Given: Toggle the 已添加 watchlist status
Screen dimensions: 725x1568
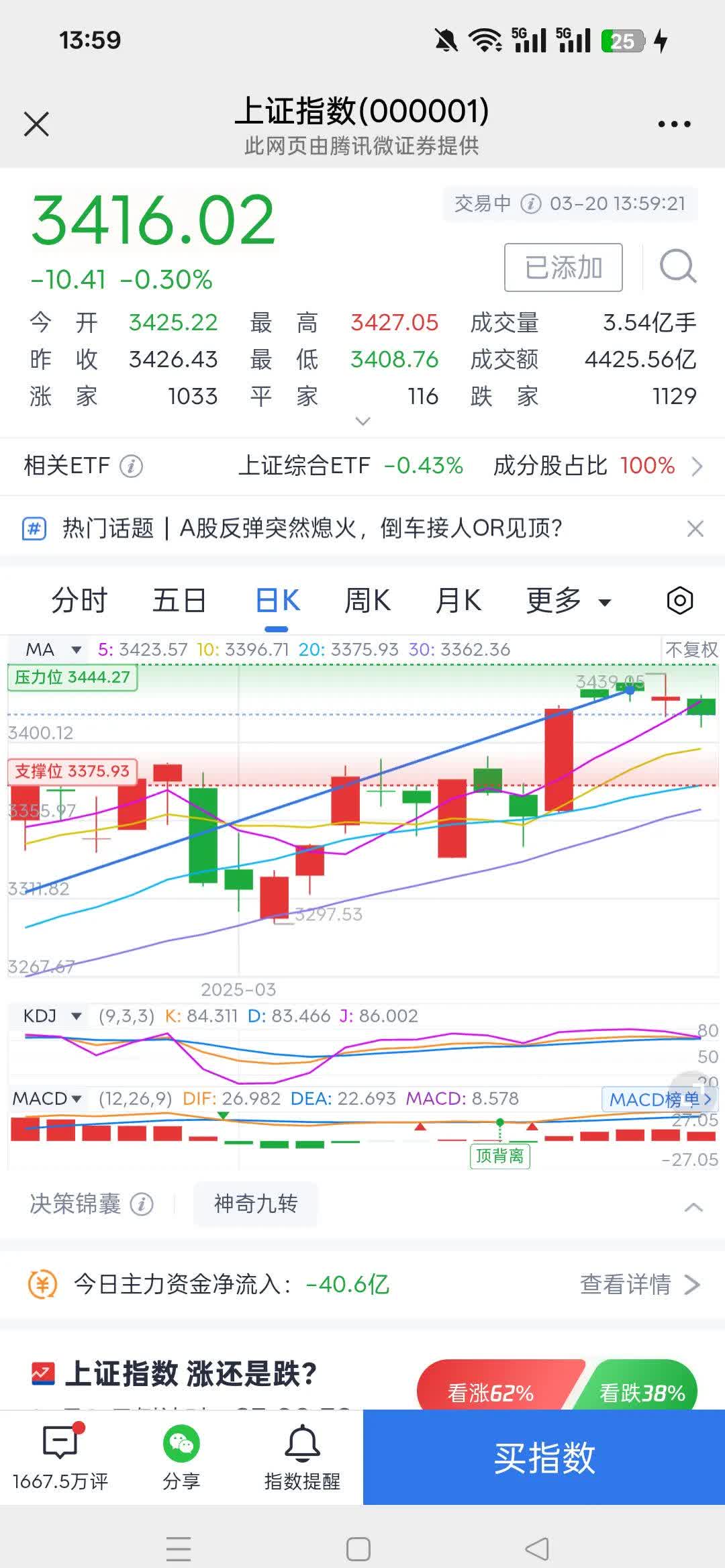Looking at the screenshot, I should (x=562, y=266).
